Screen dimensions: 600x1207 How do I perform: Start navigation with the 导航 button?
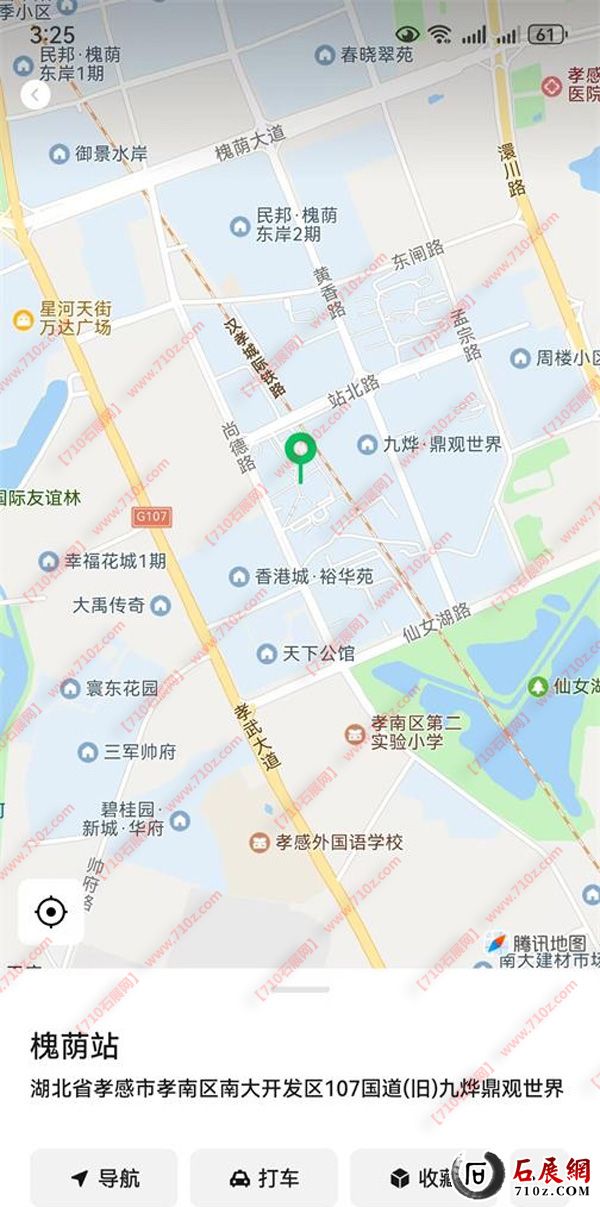point(104,1177)
